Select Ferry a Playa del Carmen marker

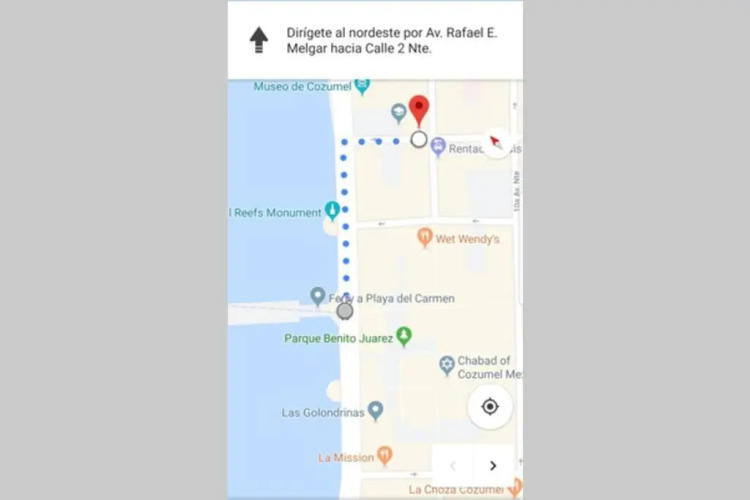[x=318, y=296]
